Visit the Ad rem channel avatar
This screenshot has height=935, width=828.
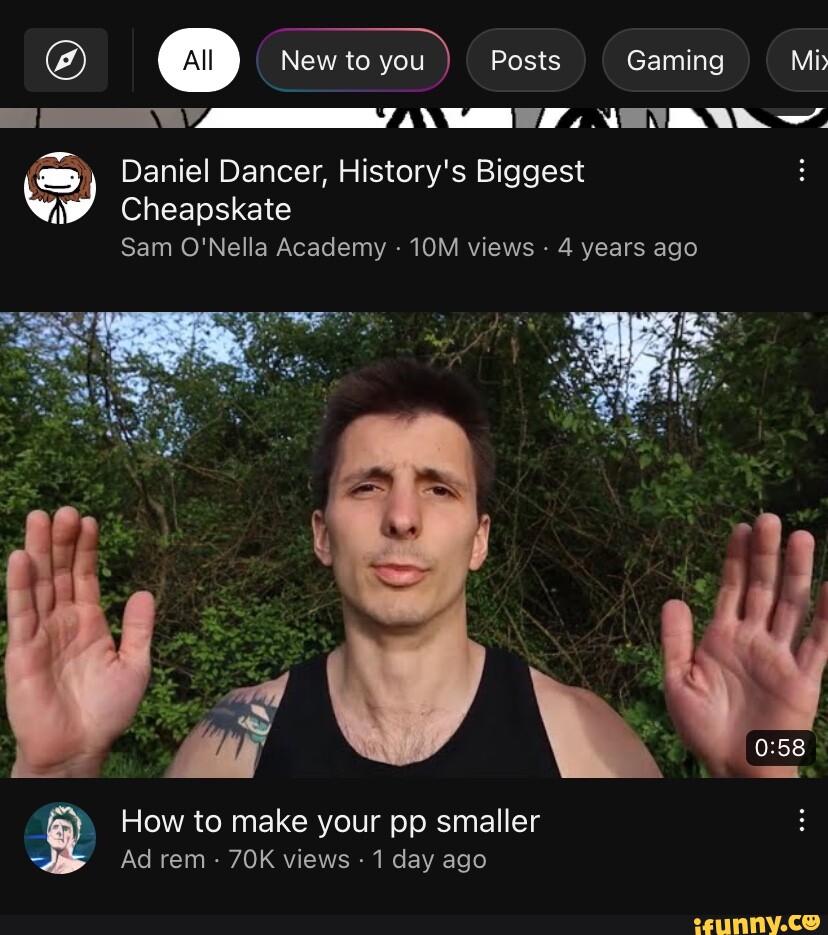[x=60, y=838]
